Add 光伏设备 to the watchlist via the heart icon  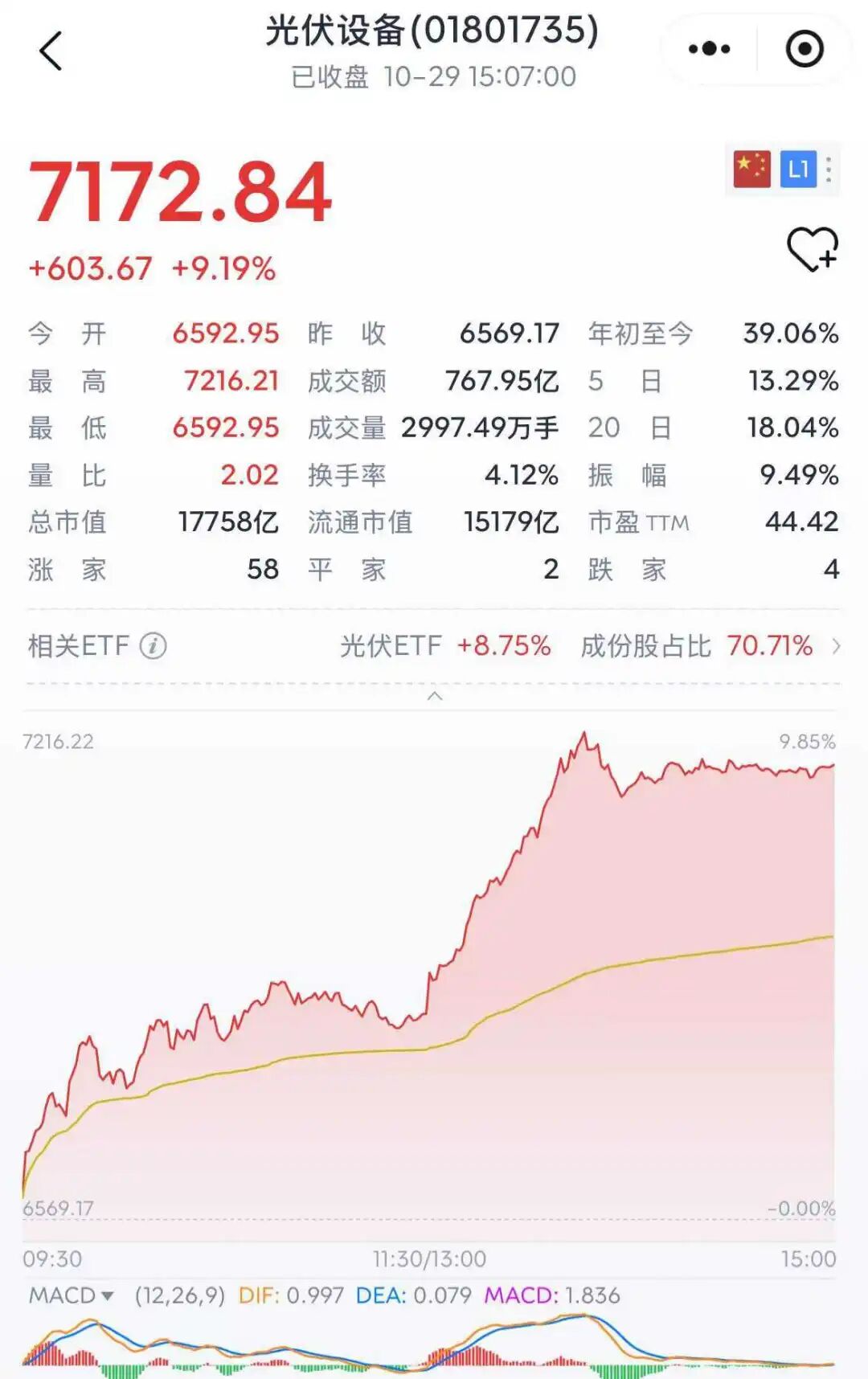pyautogui.click(x=812, y=248)
